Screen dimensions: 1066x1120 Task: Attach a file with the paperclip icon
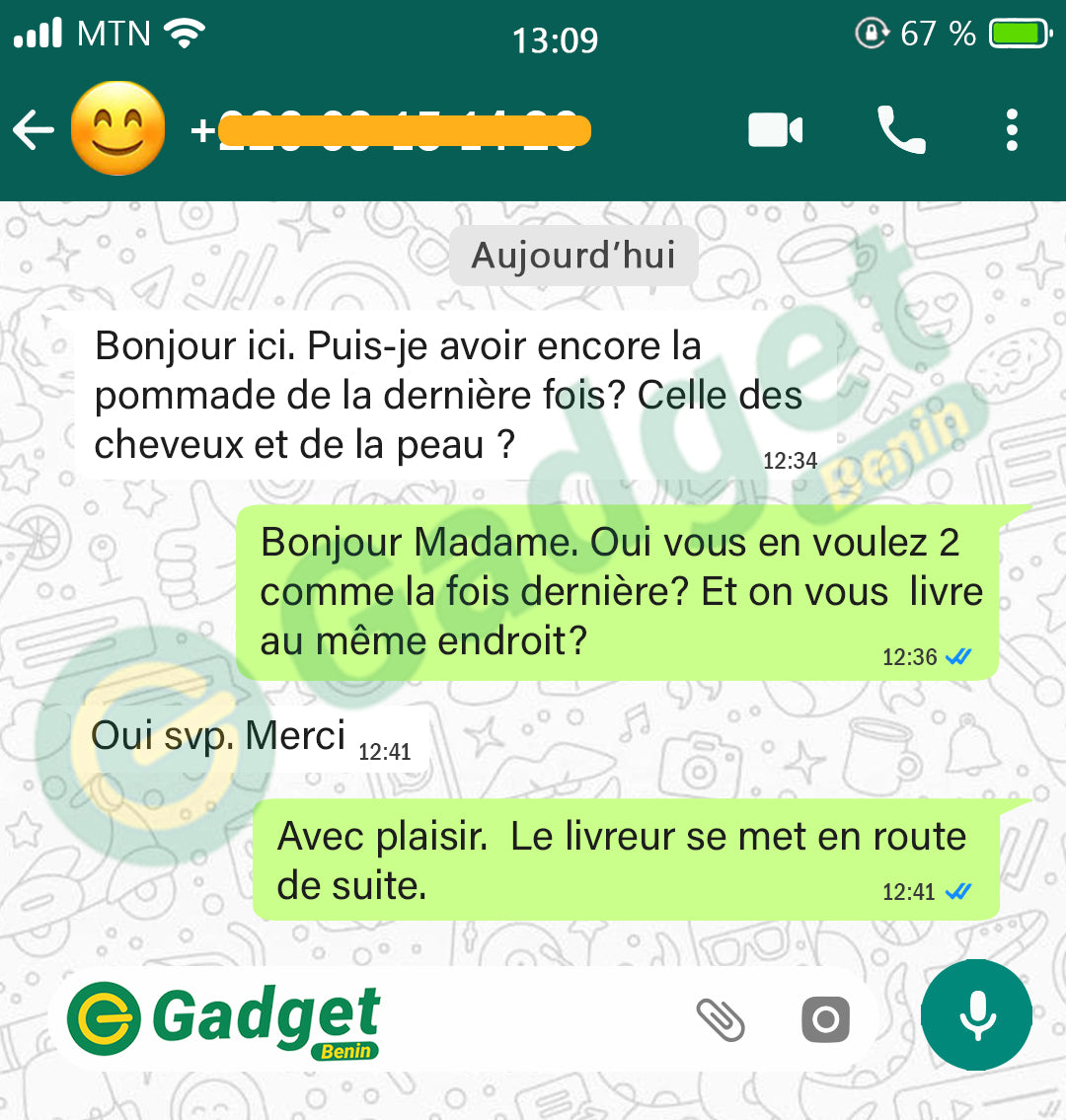tap(722, 1019)
